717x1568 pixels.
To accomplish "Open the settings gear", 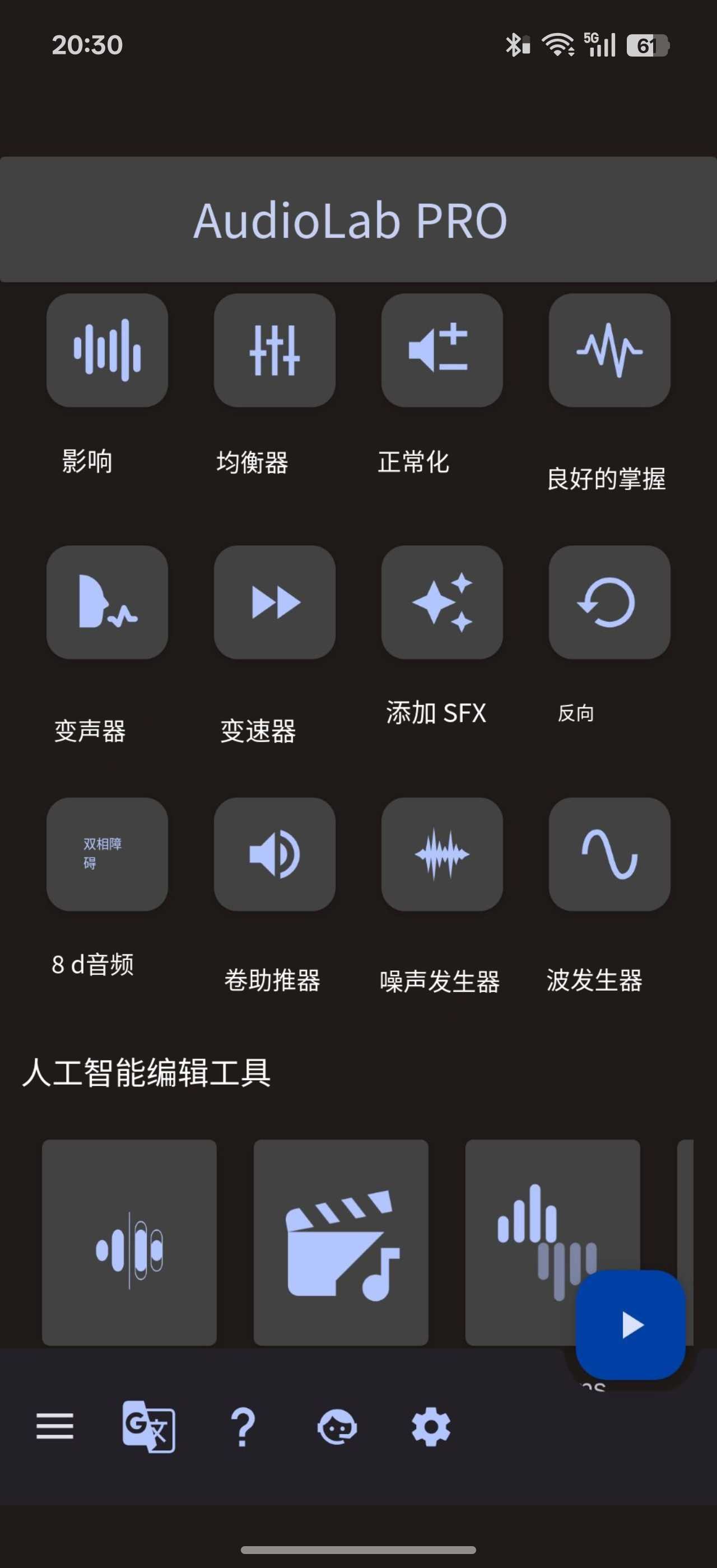I will point(431,1427).
